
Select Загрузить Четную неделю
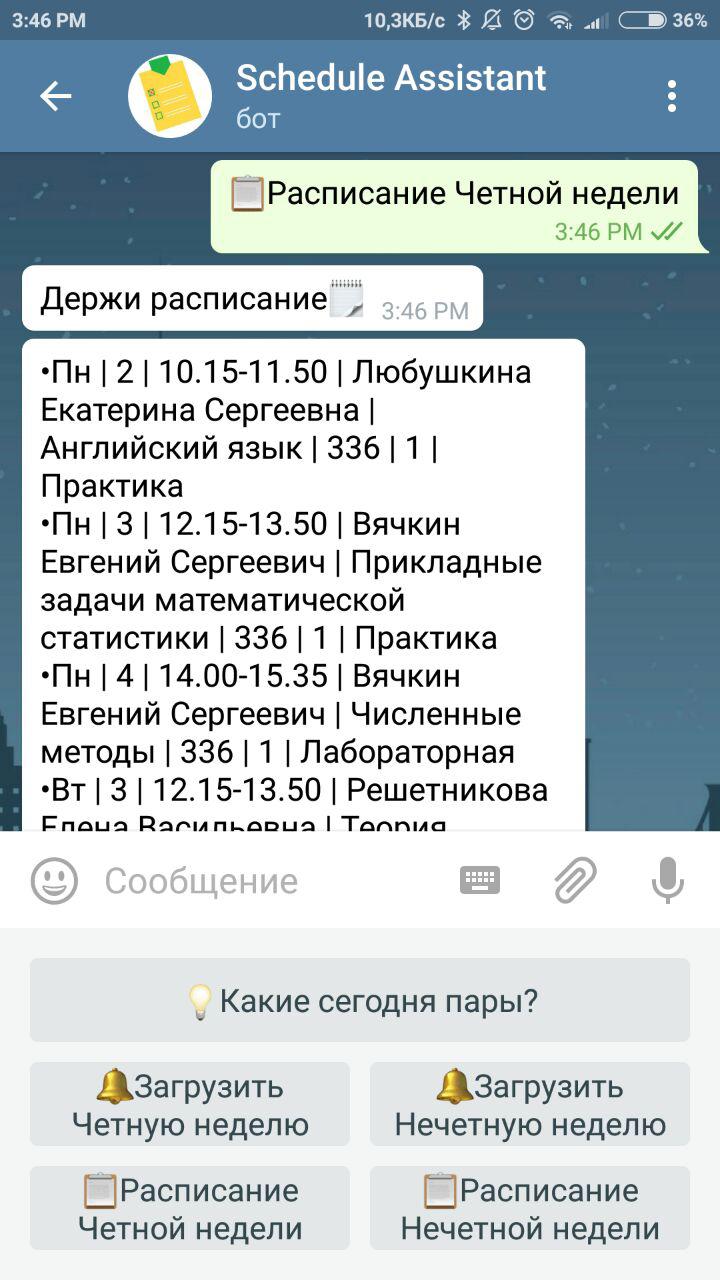click(x=190, y=1104)
